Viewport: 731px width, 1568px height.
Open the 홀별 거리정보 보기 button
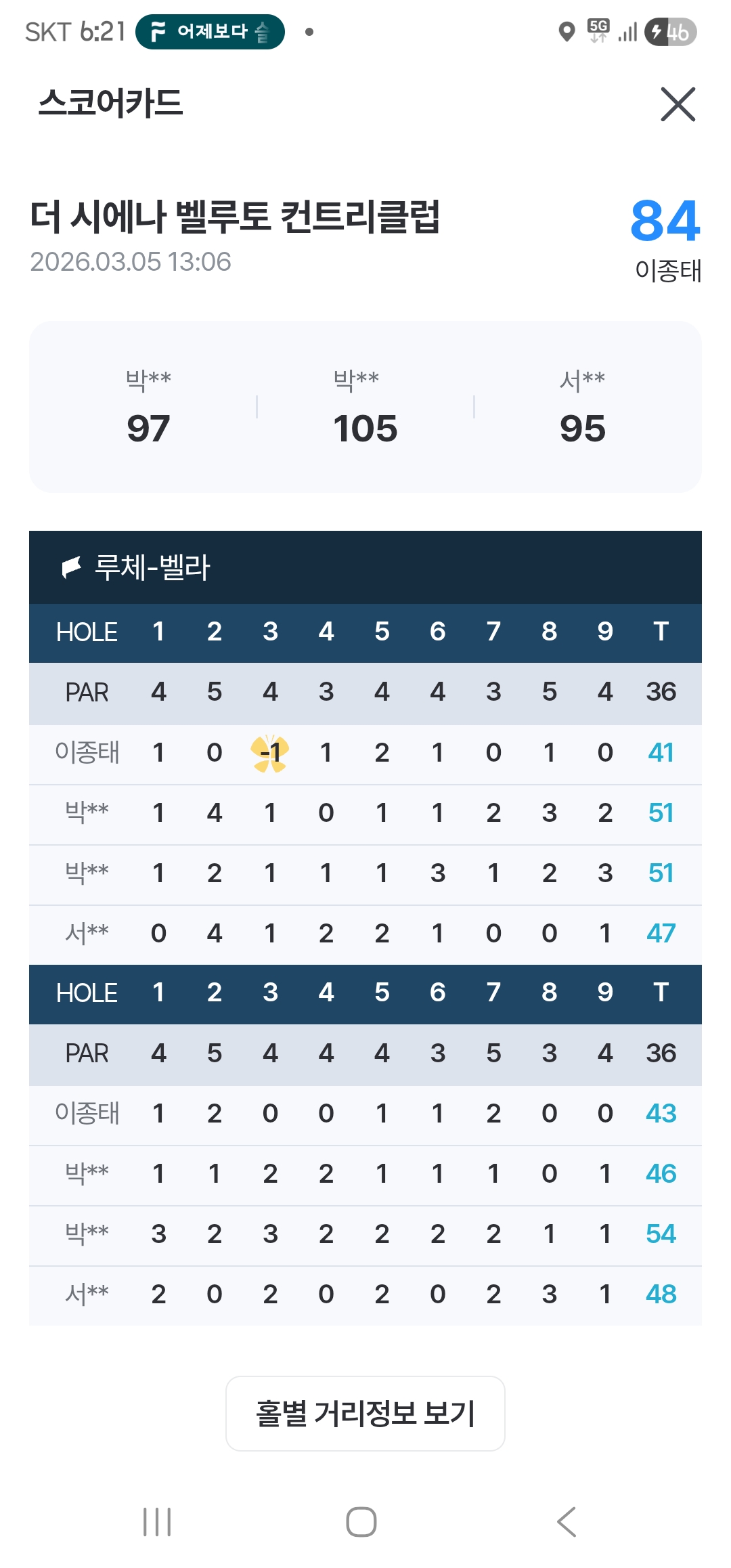[x=365, y=1413]
